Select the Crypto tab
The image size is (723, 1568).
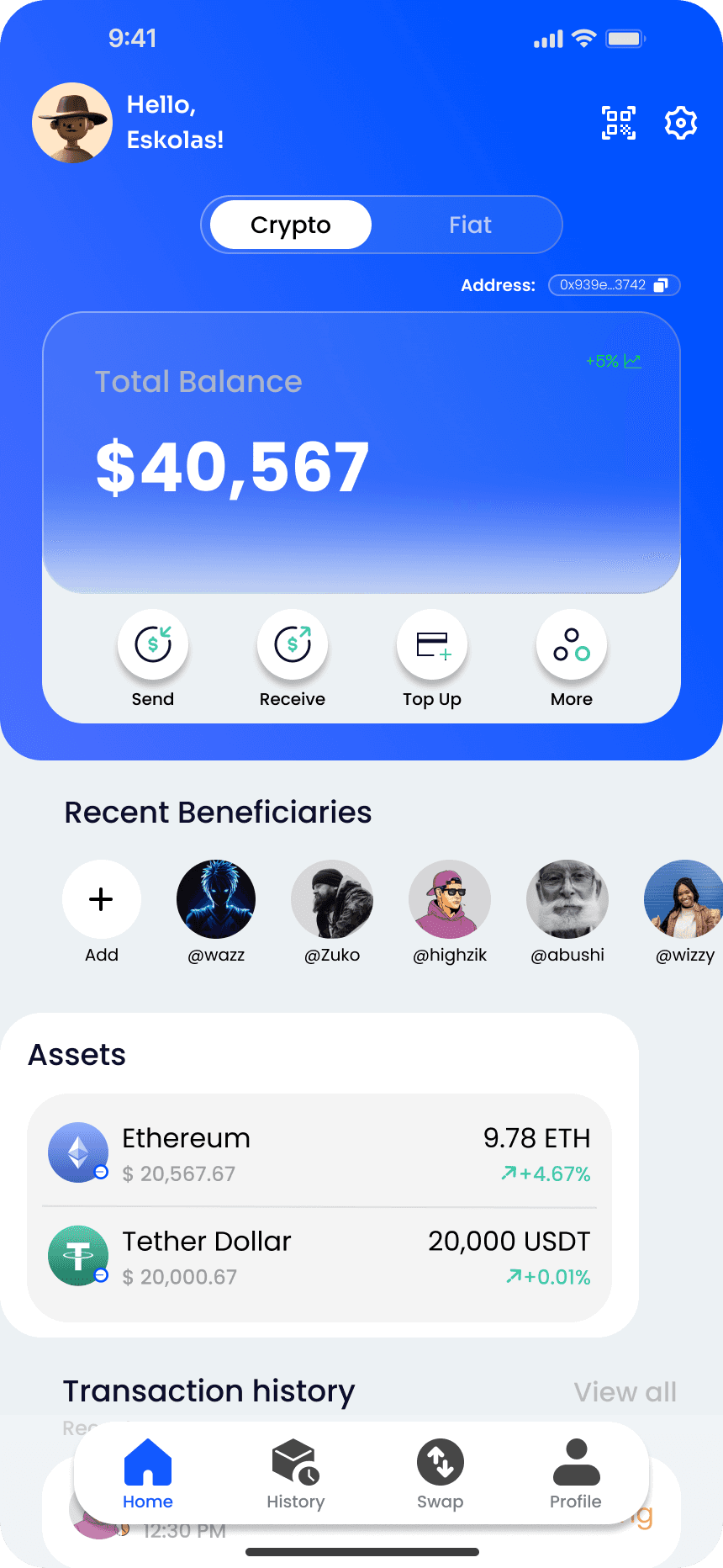[x=289, y=225]
